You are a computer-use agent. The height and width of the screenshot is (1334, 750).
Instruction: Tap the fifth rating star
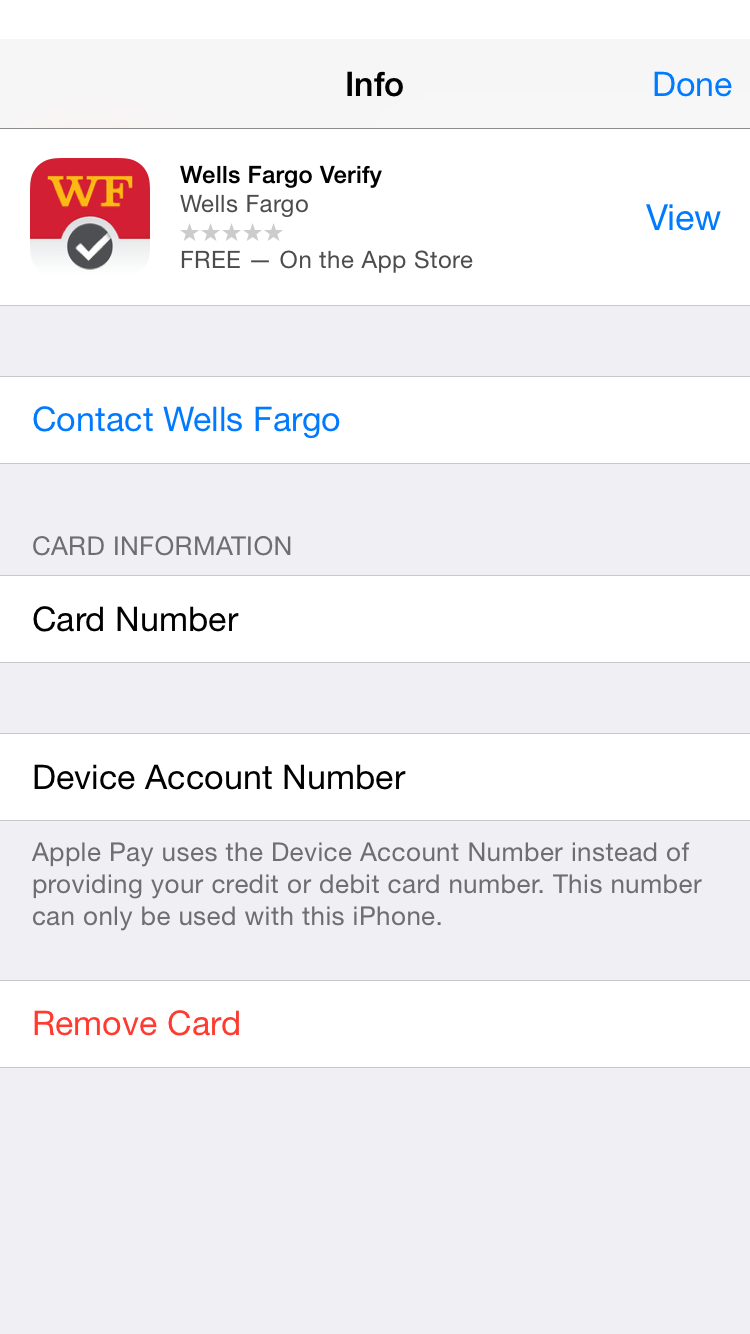point(276,231)
